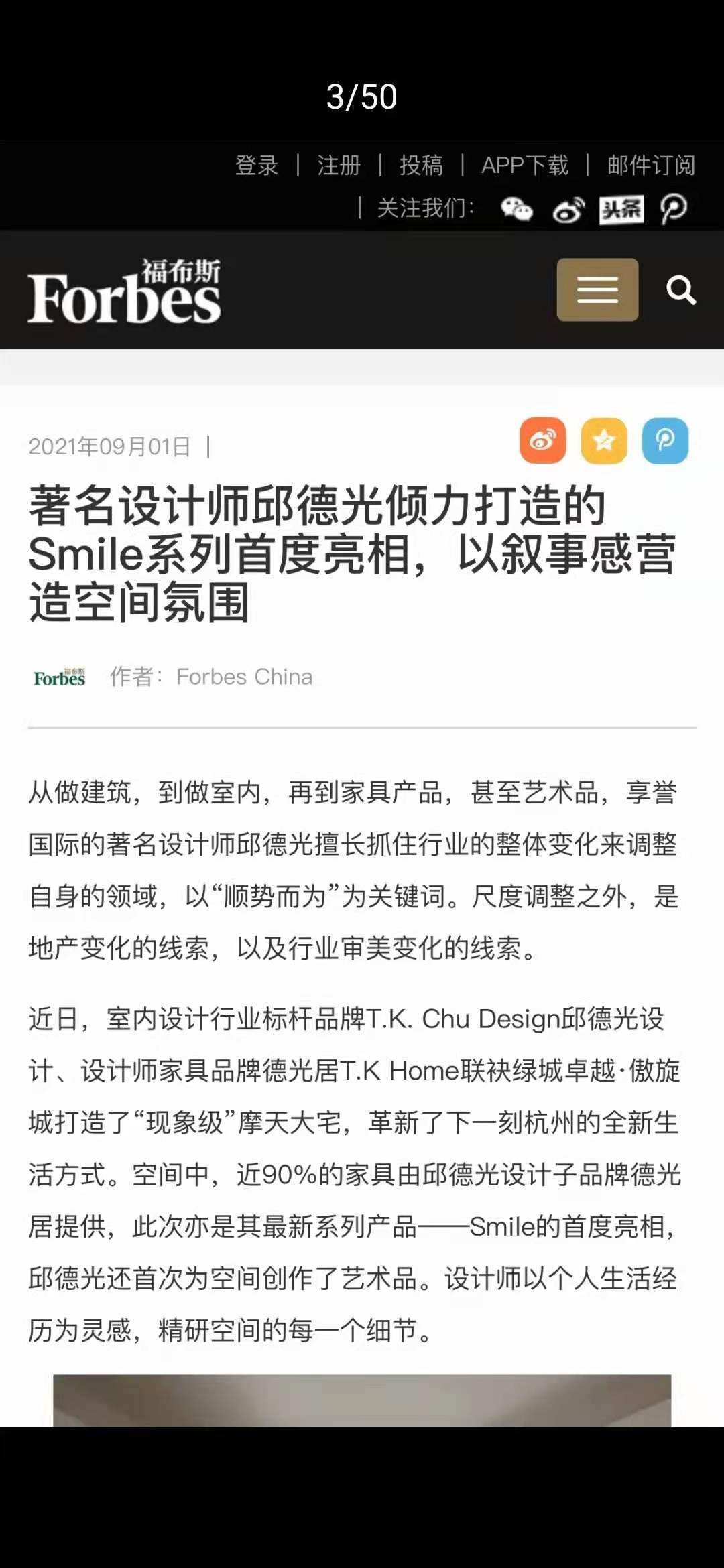
Task: Follow Forbes via the WeChat icon
Action: pos(516,209)
